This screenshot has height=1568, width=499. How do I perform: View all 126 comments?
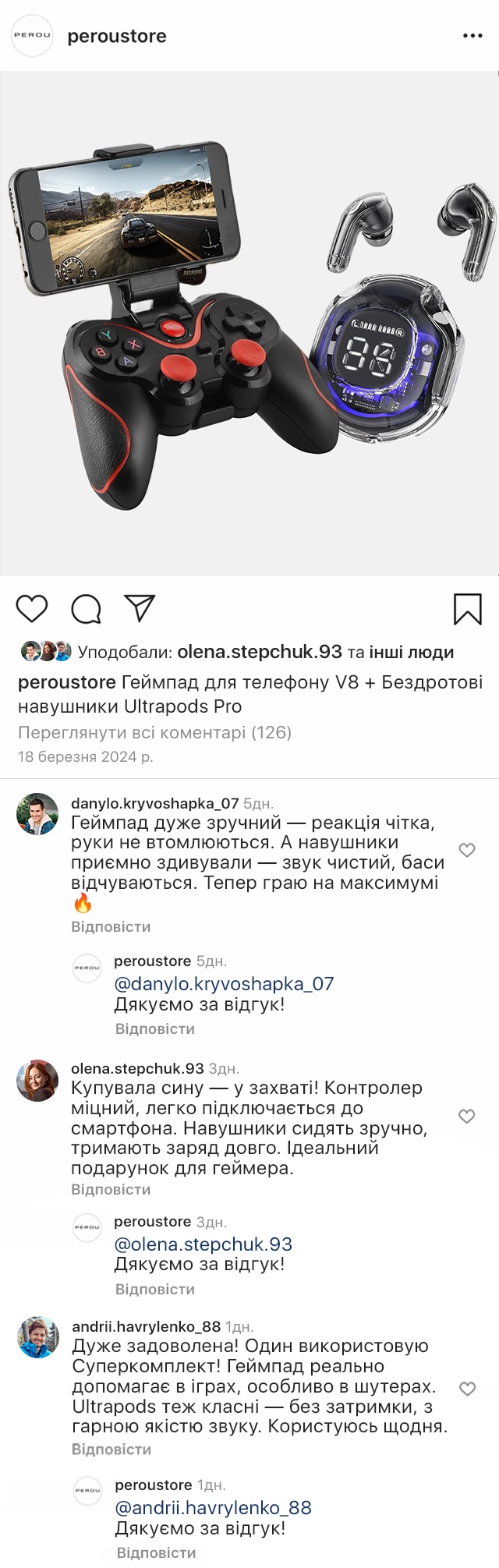[x=154, y=732]
